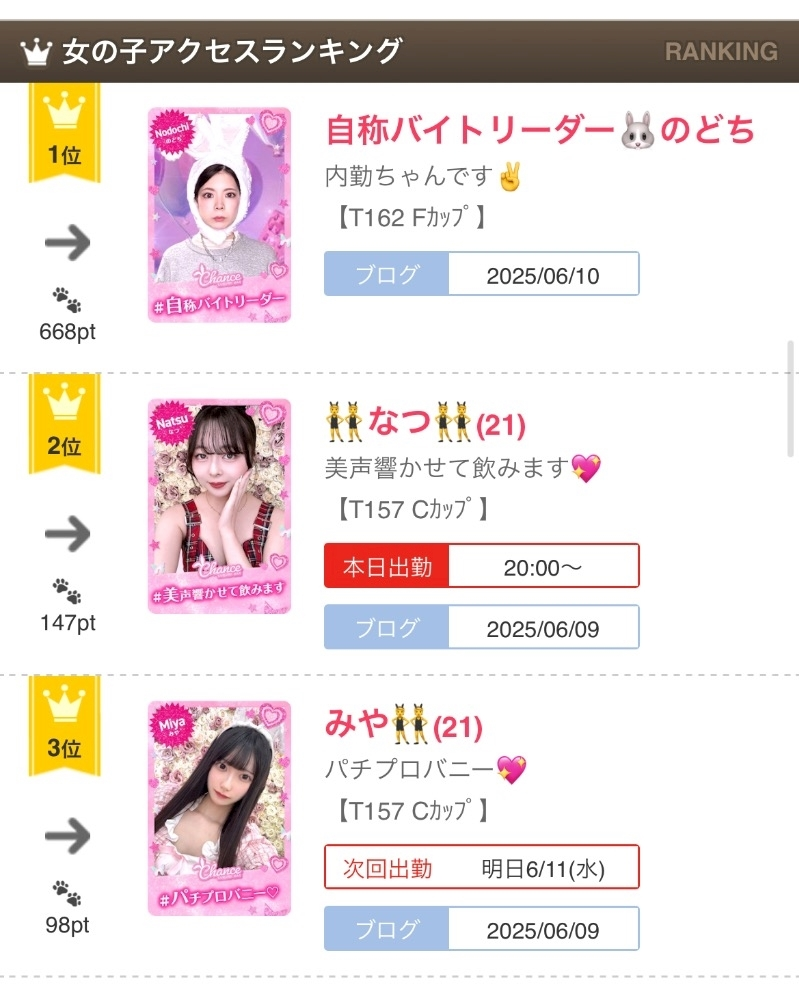Tap the second-ranked Natsu profile photo
The height and width of the screenshot is (1000, 799).
[x=219, y=506]
